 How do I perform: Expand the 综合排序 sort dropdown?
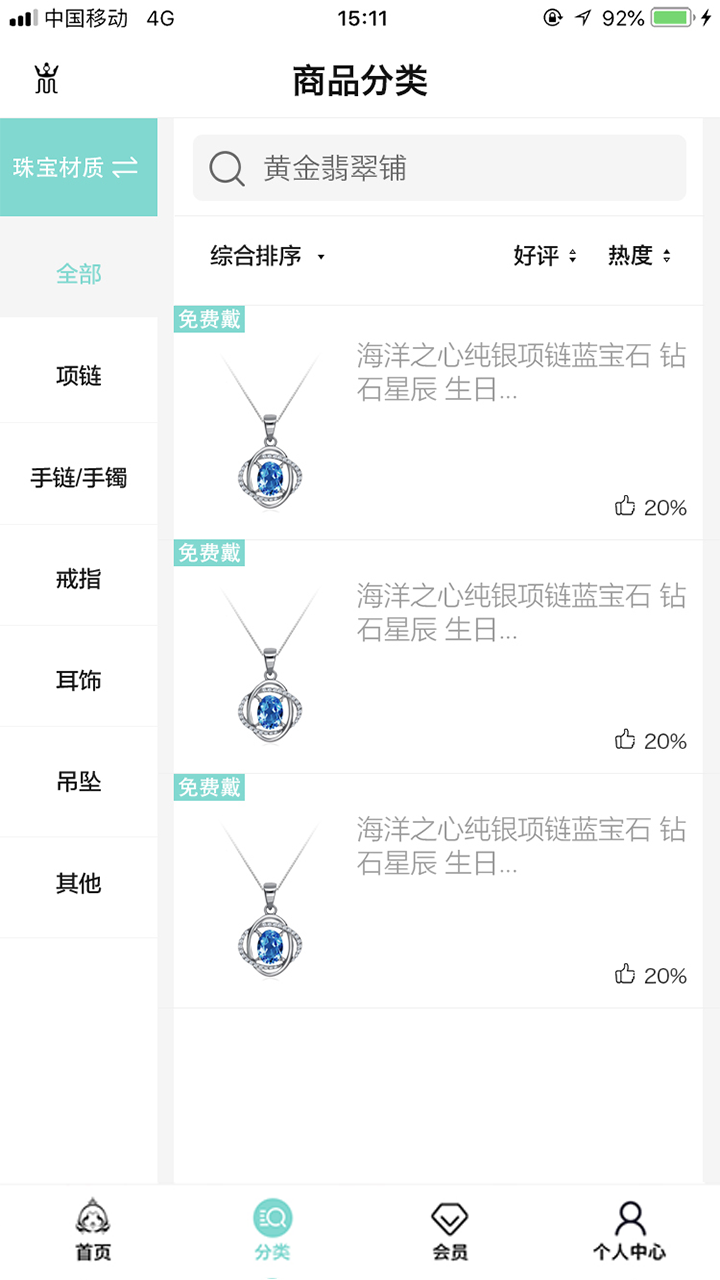(267, 256)
